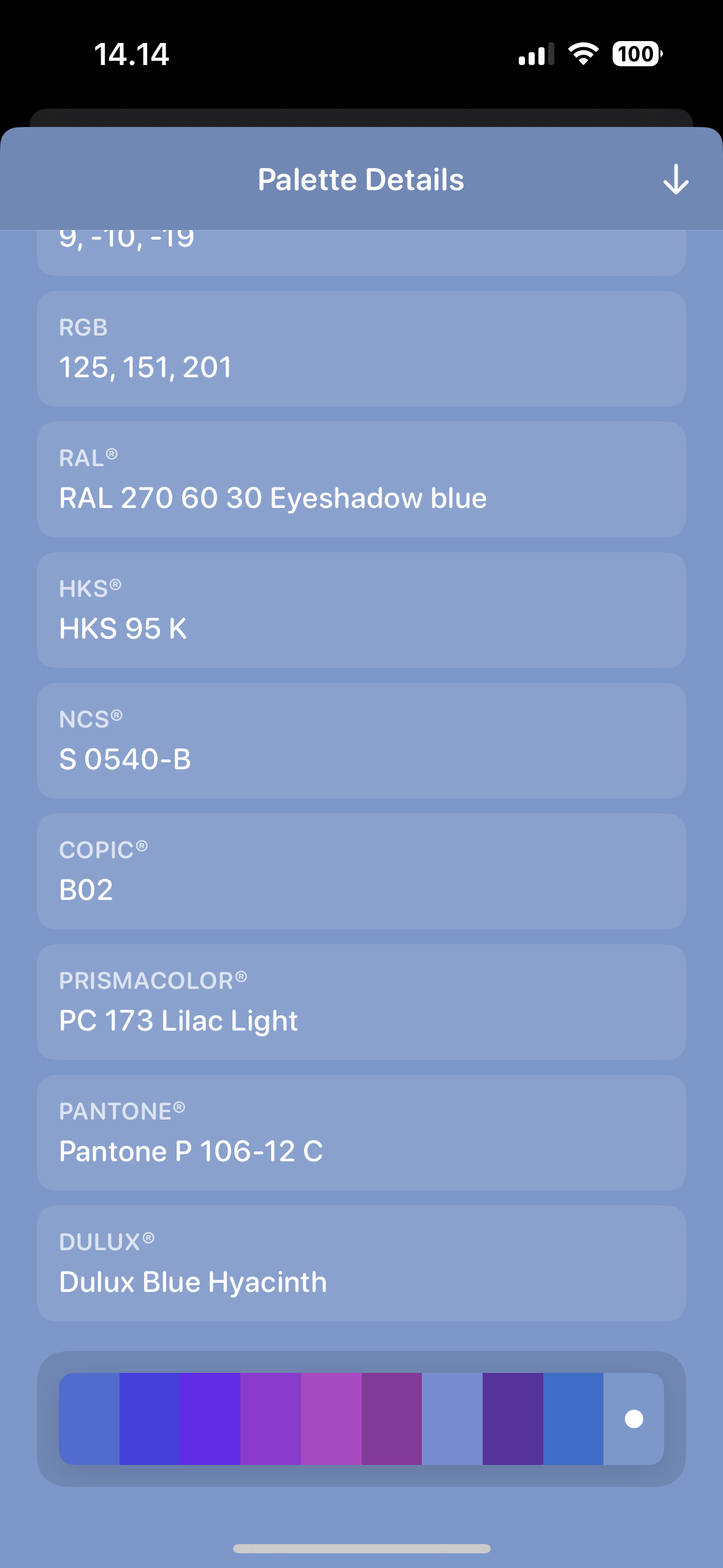Tap the Pantone P 106-12 C card

click(x=361, y=1132)
